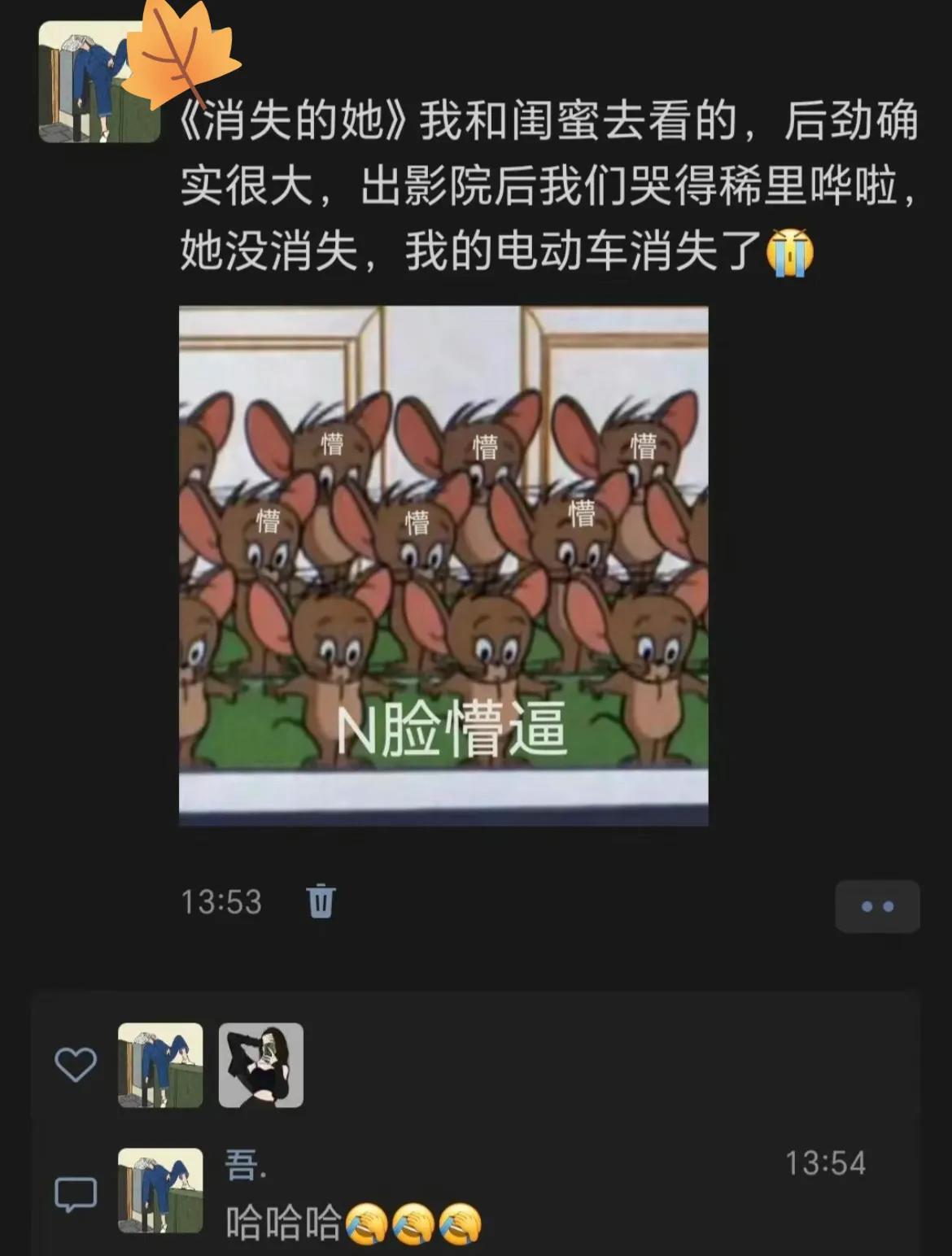Delete this moment with the trash icon
The height and width of the screenshot is (1256, 952).
(x=321, y=901)
